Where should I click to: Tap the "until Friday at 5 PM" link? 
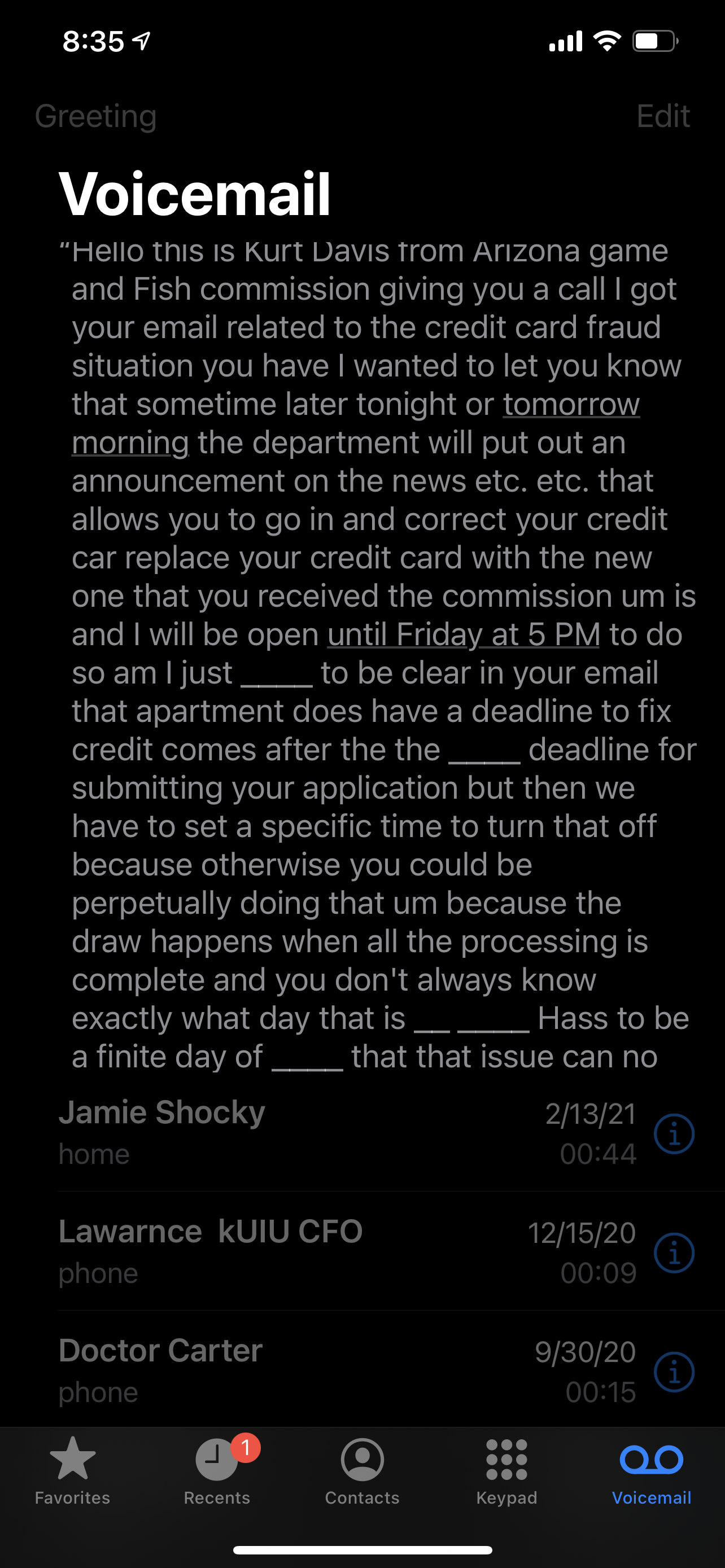(x=463, y=634)
